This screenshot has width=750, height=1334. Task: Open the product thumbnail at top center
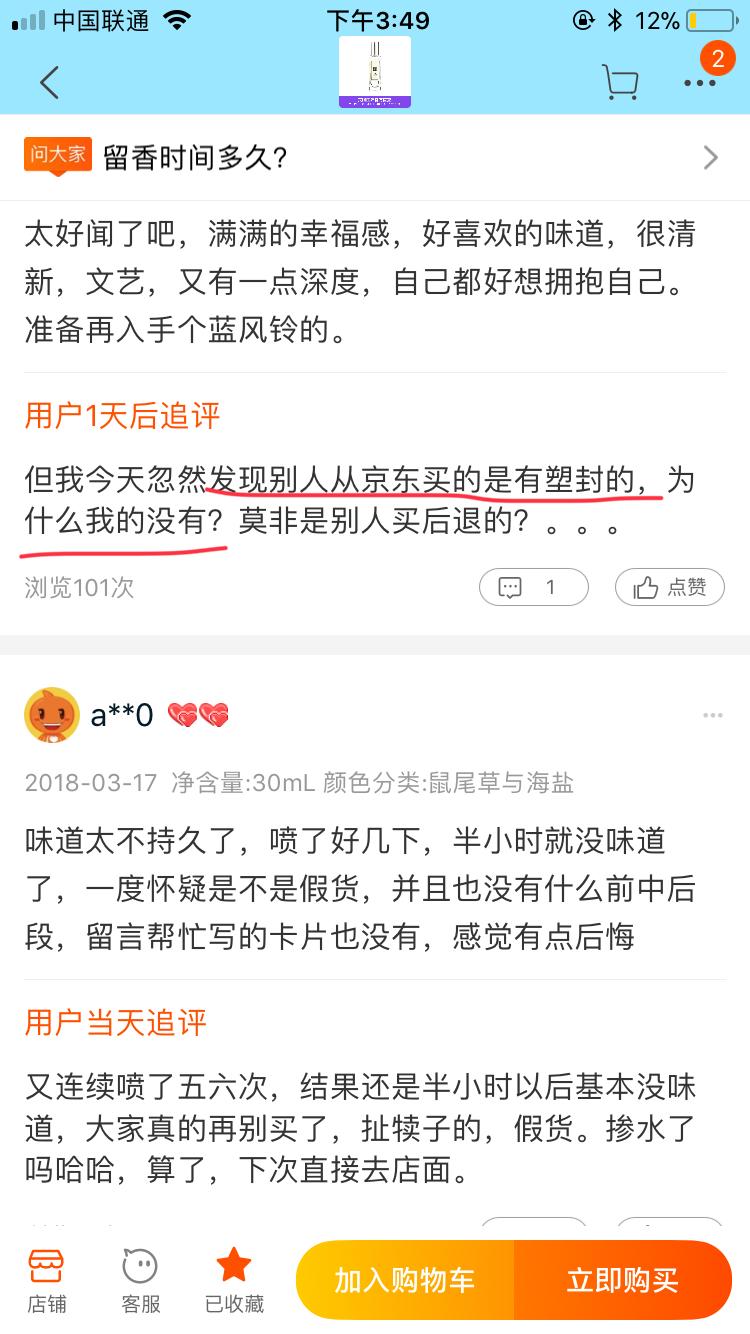coord(375,72)
